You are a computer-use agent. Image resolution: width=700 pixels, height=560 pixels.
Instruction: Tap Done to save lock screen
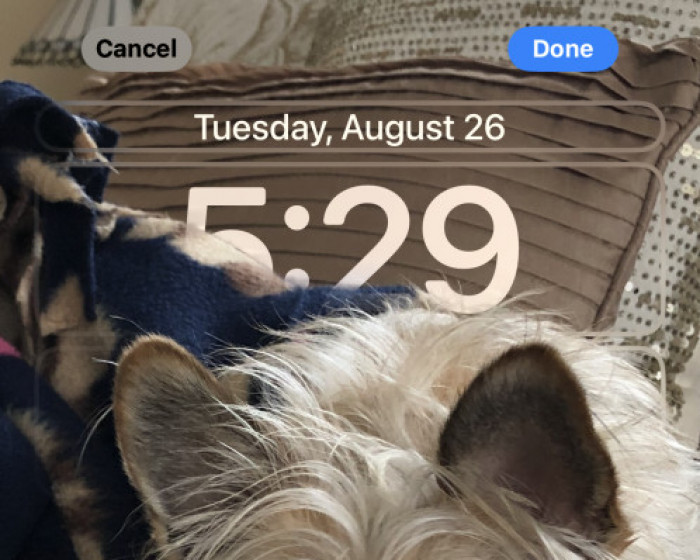pyautogui.click(x=562, y=49)
